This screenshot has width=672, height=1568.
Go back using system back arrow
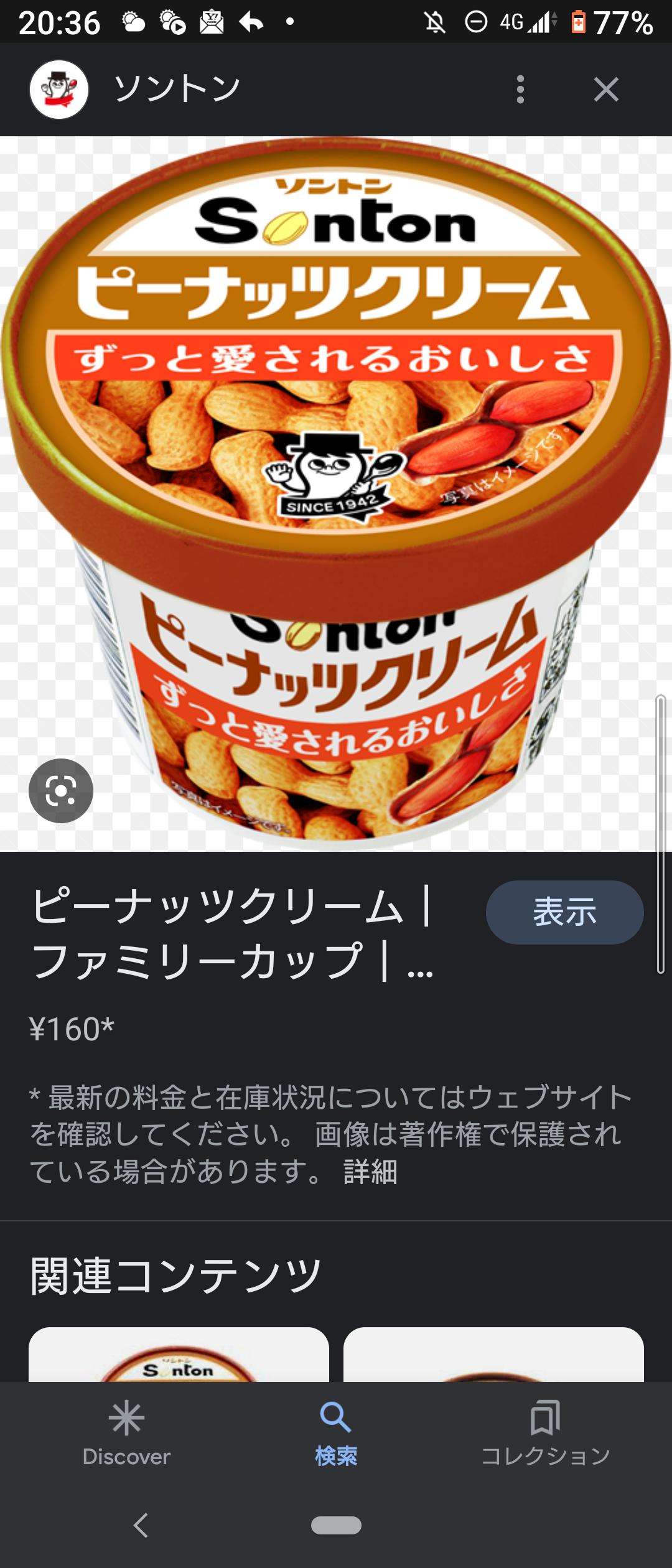point(141,1525)
